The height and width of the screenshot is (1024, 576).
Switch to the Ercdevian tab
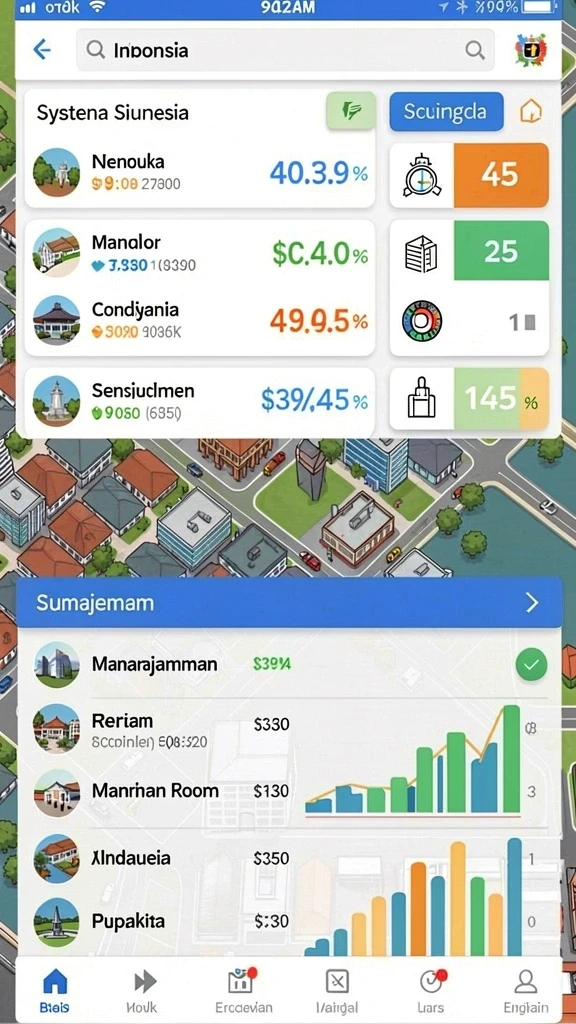coord(244,990)
